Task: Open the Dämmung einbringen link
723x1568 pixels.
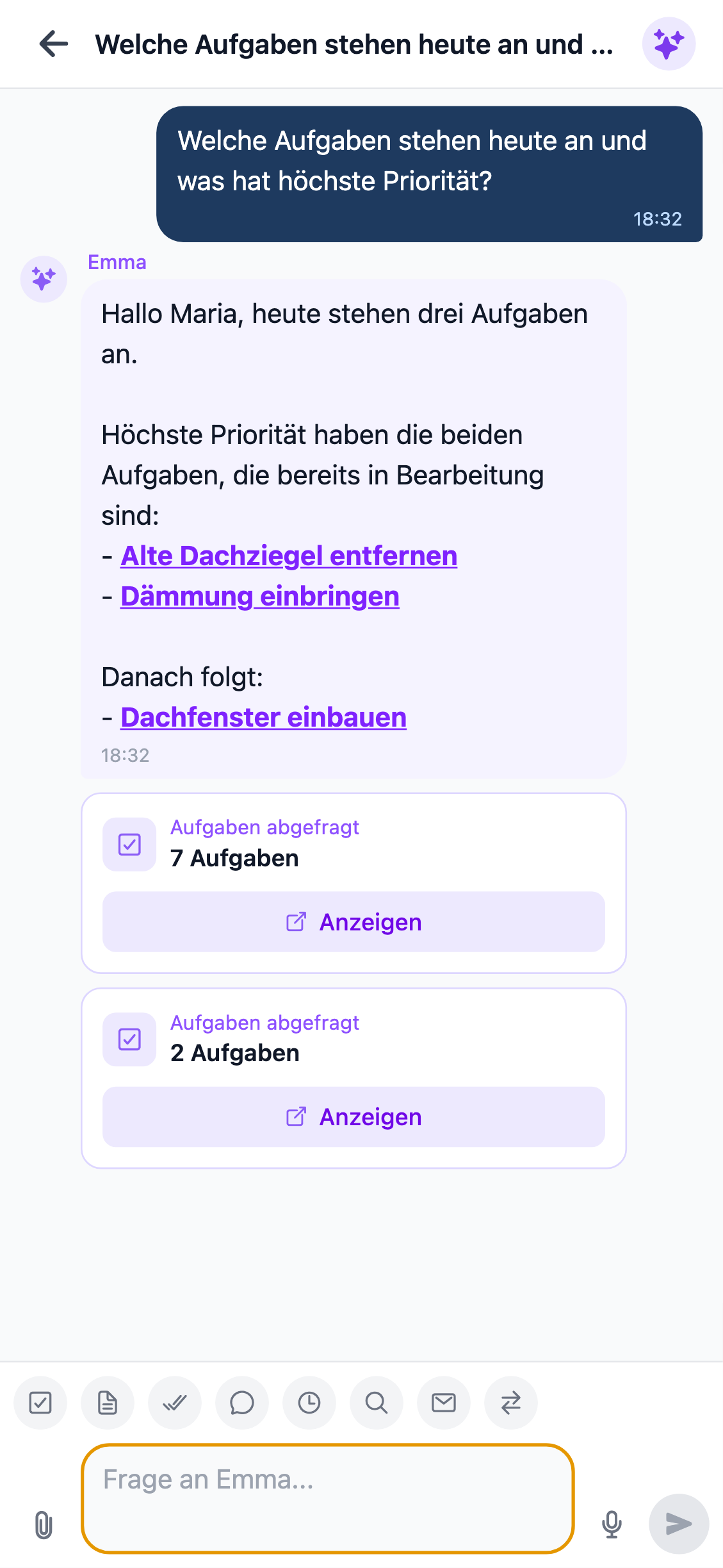Action: pos(260,596)
